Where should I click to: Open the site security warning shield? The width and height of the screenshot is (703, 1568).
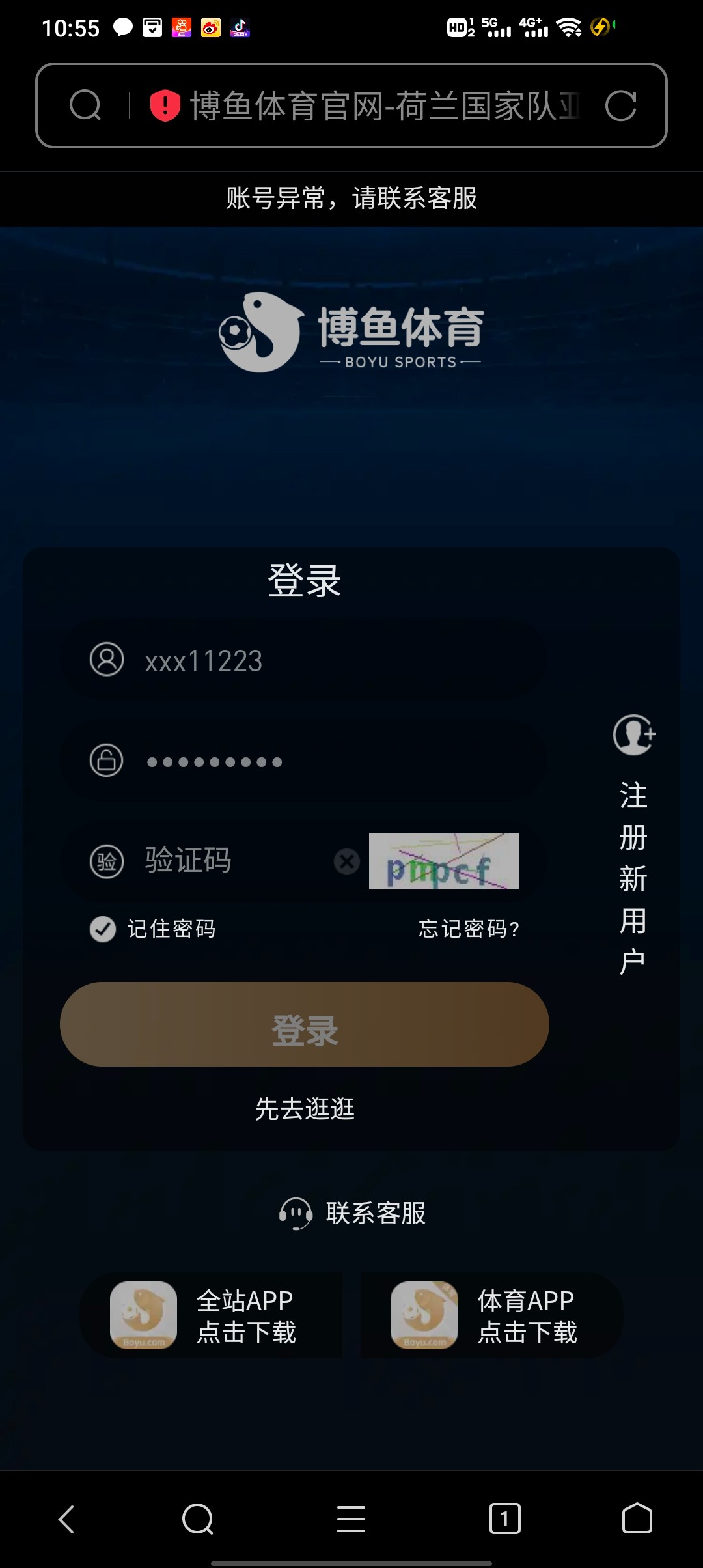click(x=165, y=105)
